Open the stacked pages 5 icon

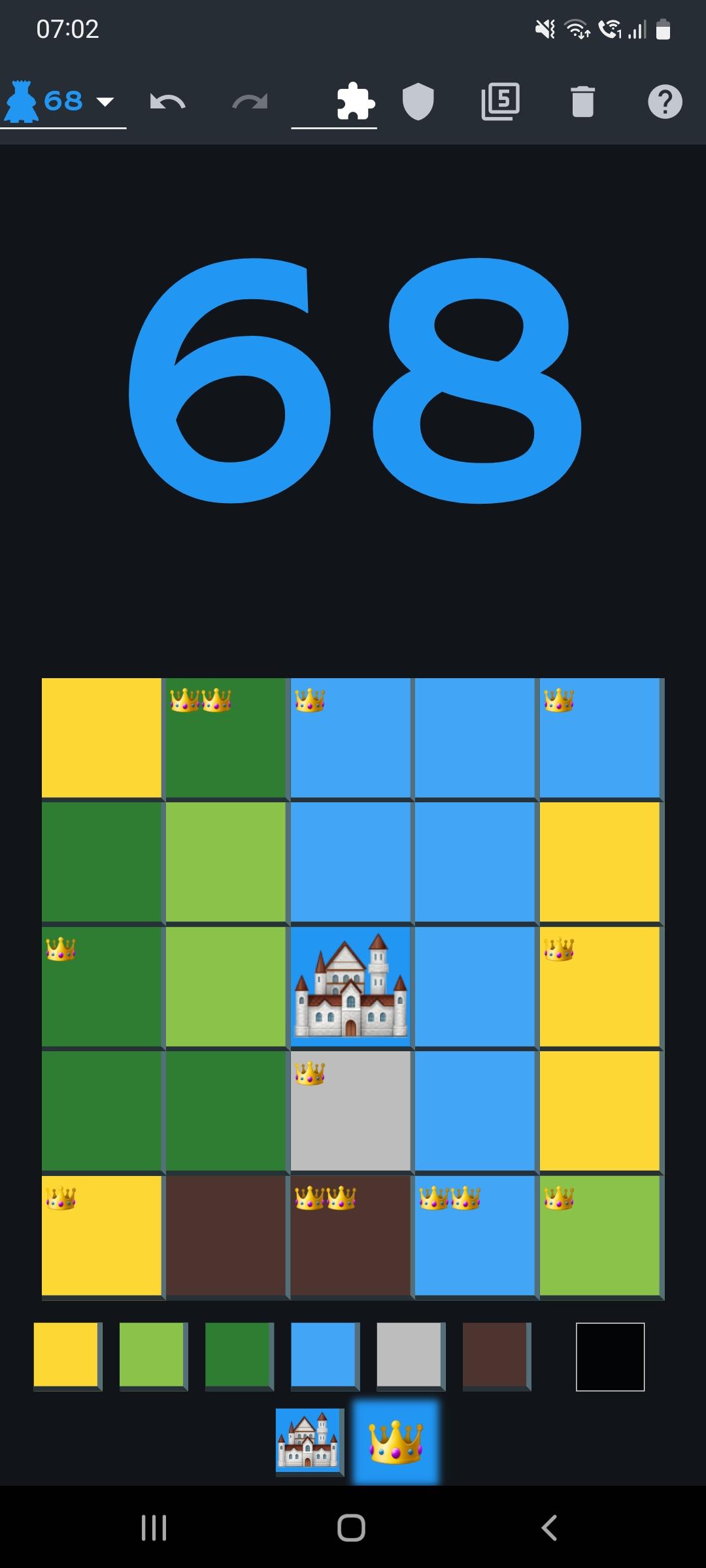500,102
